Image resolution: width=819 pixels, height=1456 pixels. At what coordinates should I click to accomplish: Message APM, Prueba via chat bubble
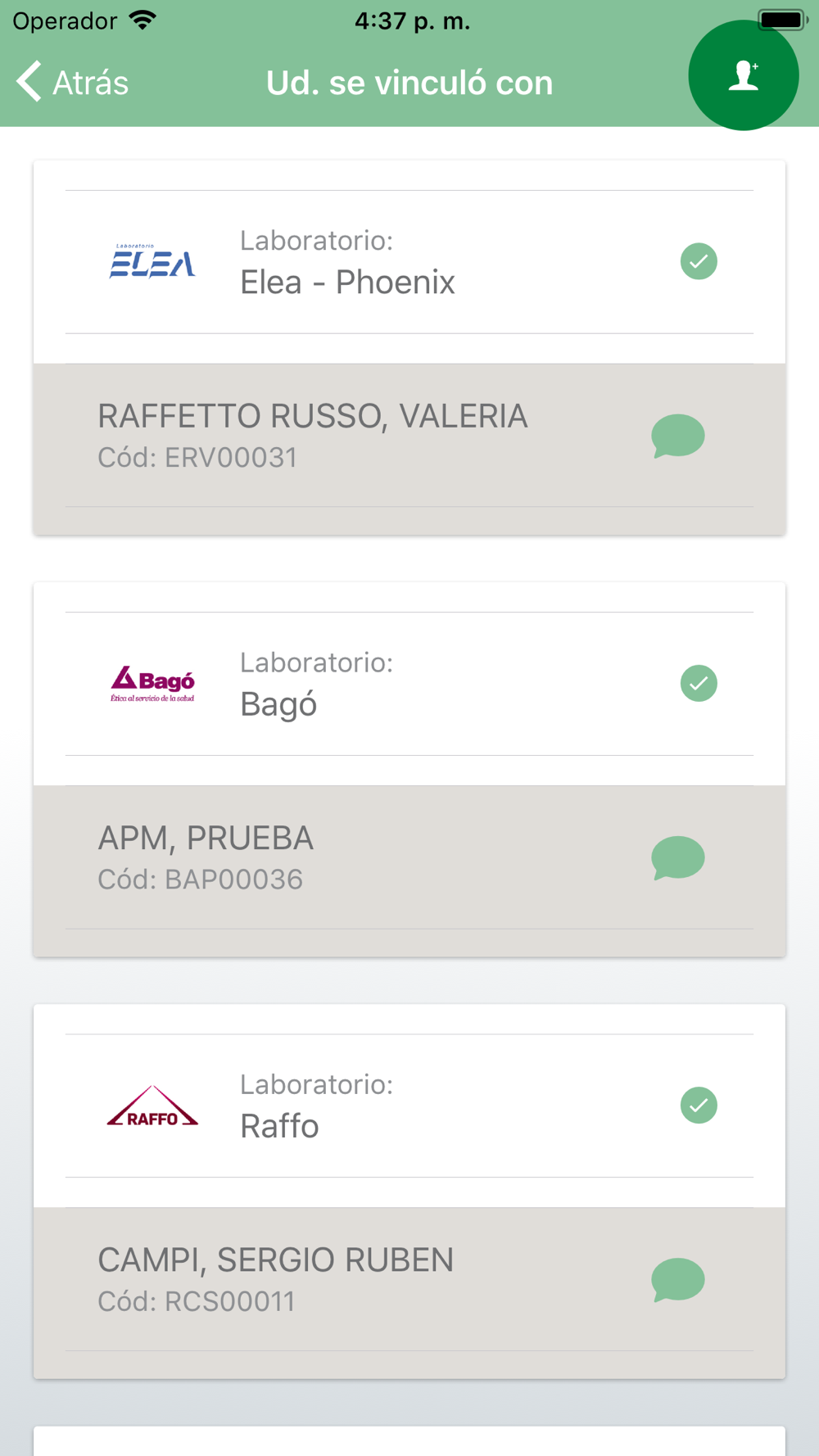677,857
